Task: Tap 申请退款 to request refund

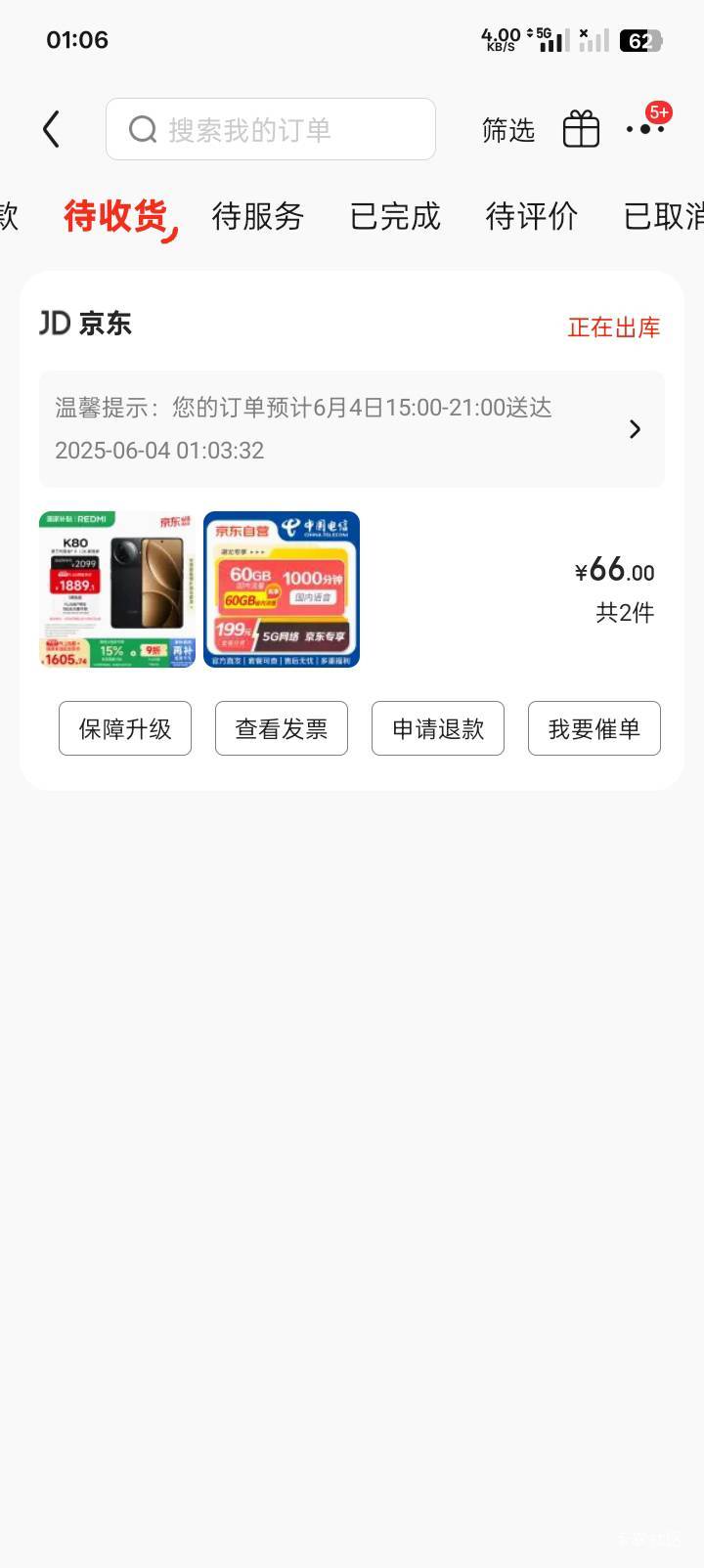Action: tap(438, 728)
